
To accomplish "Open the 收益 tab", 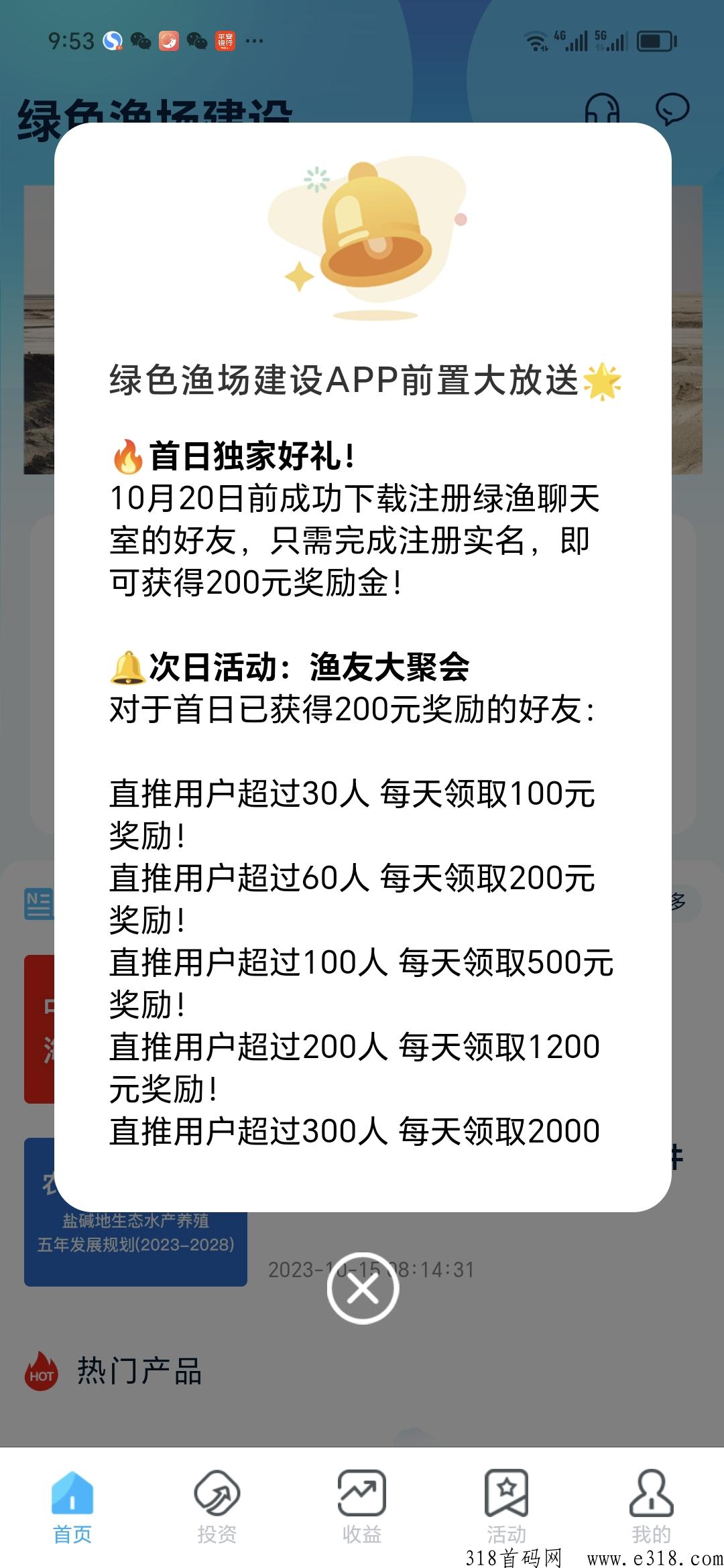I will coord(362,1504).
